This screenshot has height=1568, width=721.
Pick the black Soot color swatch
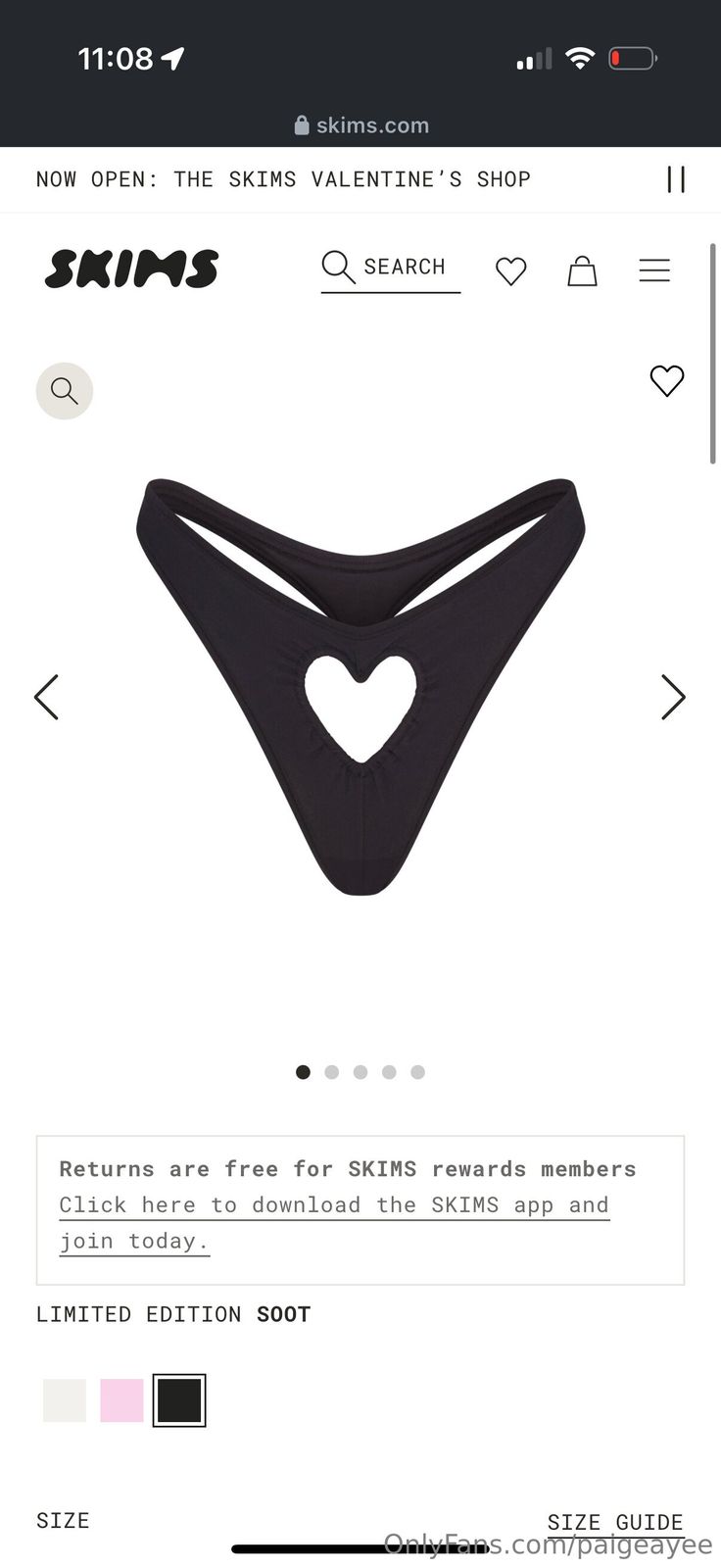coord(179,1400)
